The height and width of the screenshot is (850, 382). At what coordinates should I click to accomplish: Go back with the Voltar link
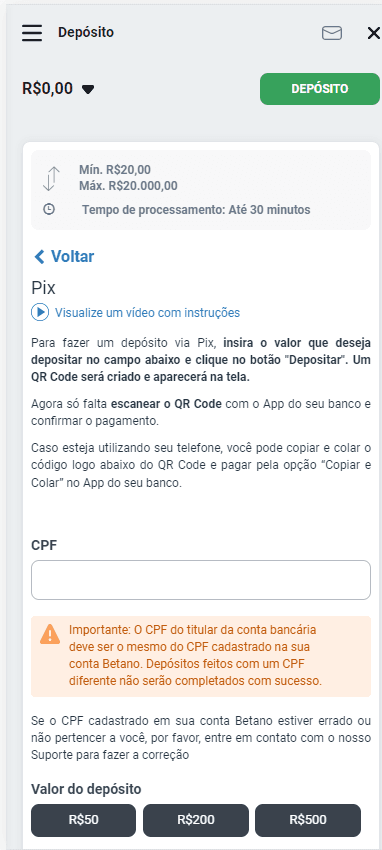tap(64, 256)
